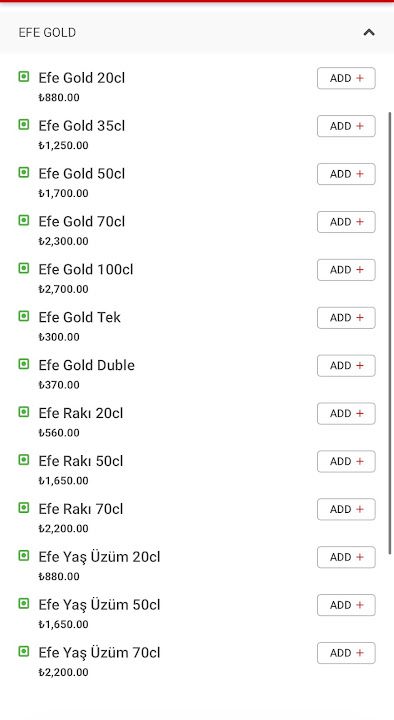Add Efe Yaş Üzüm 70cl to order
The image size is (394, 720).
click(x=346, y=653)
